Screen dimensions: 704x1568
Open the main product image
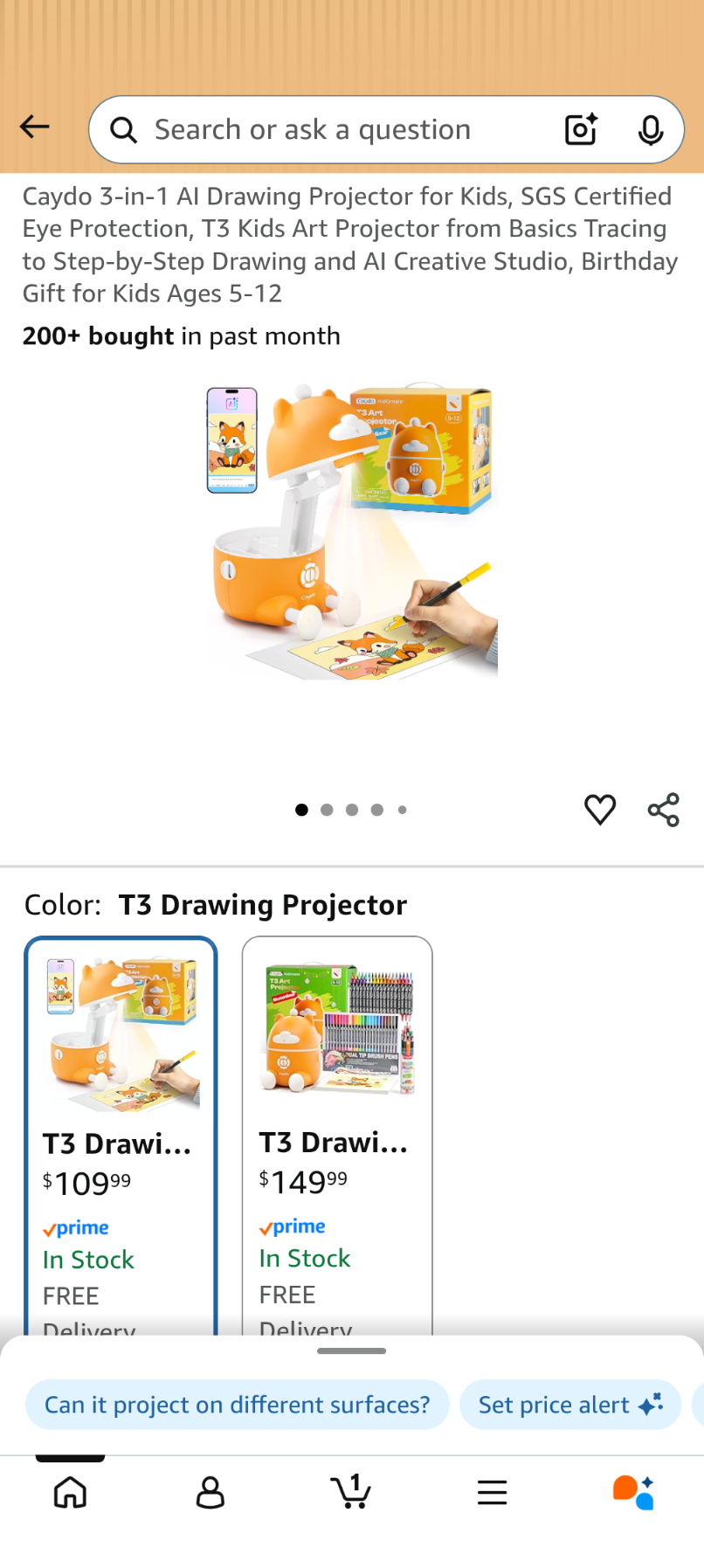pyautogui.click(x=352, y=533)
